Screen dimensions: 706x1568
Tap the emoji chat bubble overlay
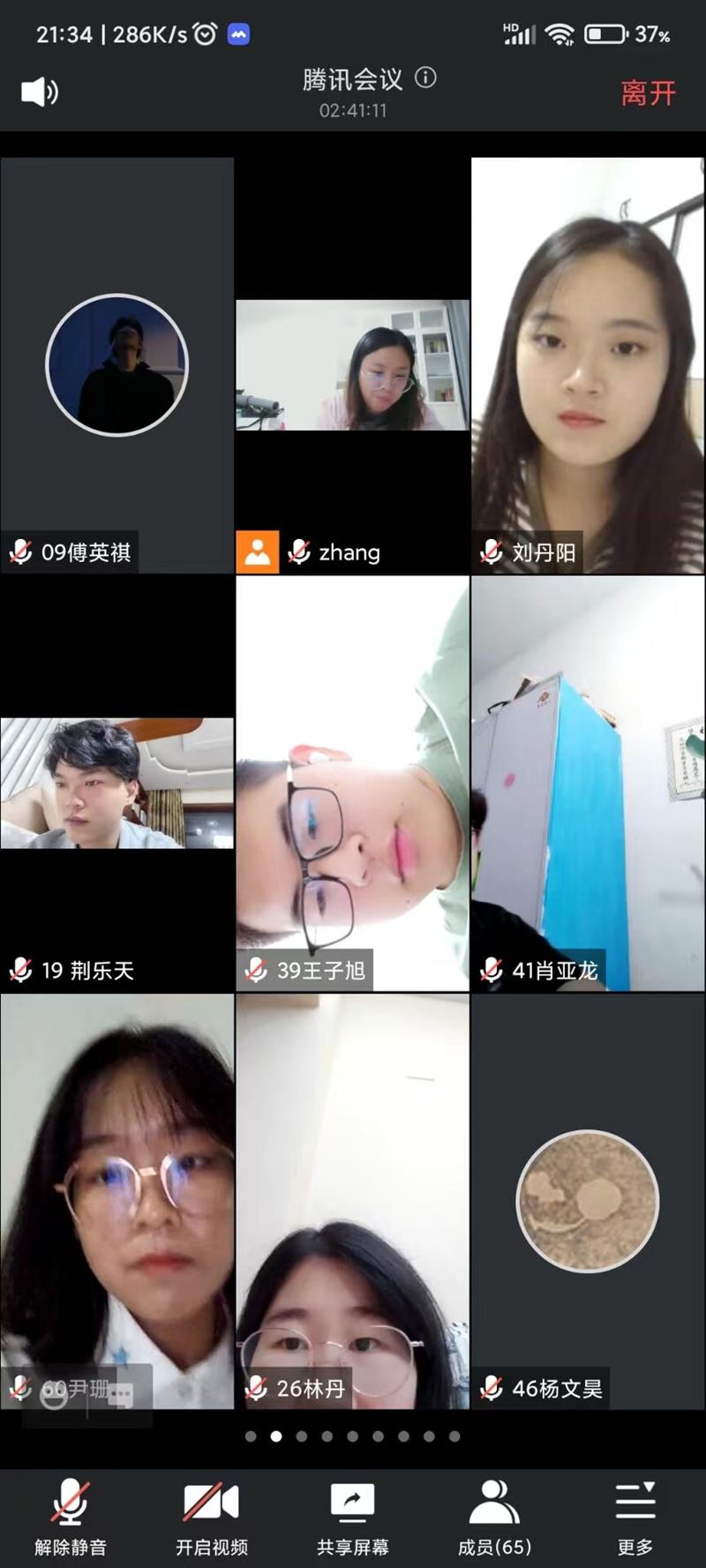point(86,1394)
